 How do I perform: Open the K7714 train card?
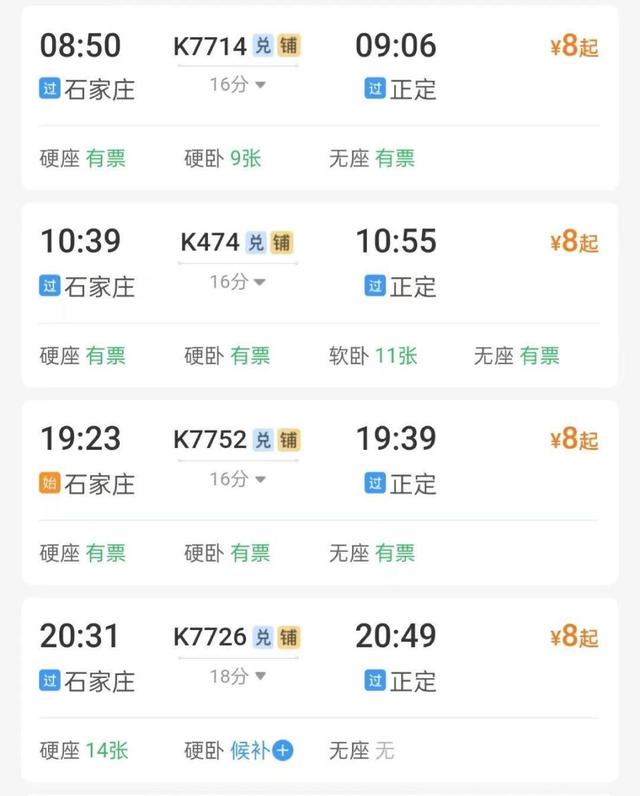[x=320, y=98]
